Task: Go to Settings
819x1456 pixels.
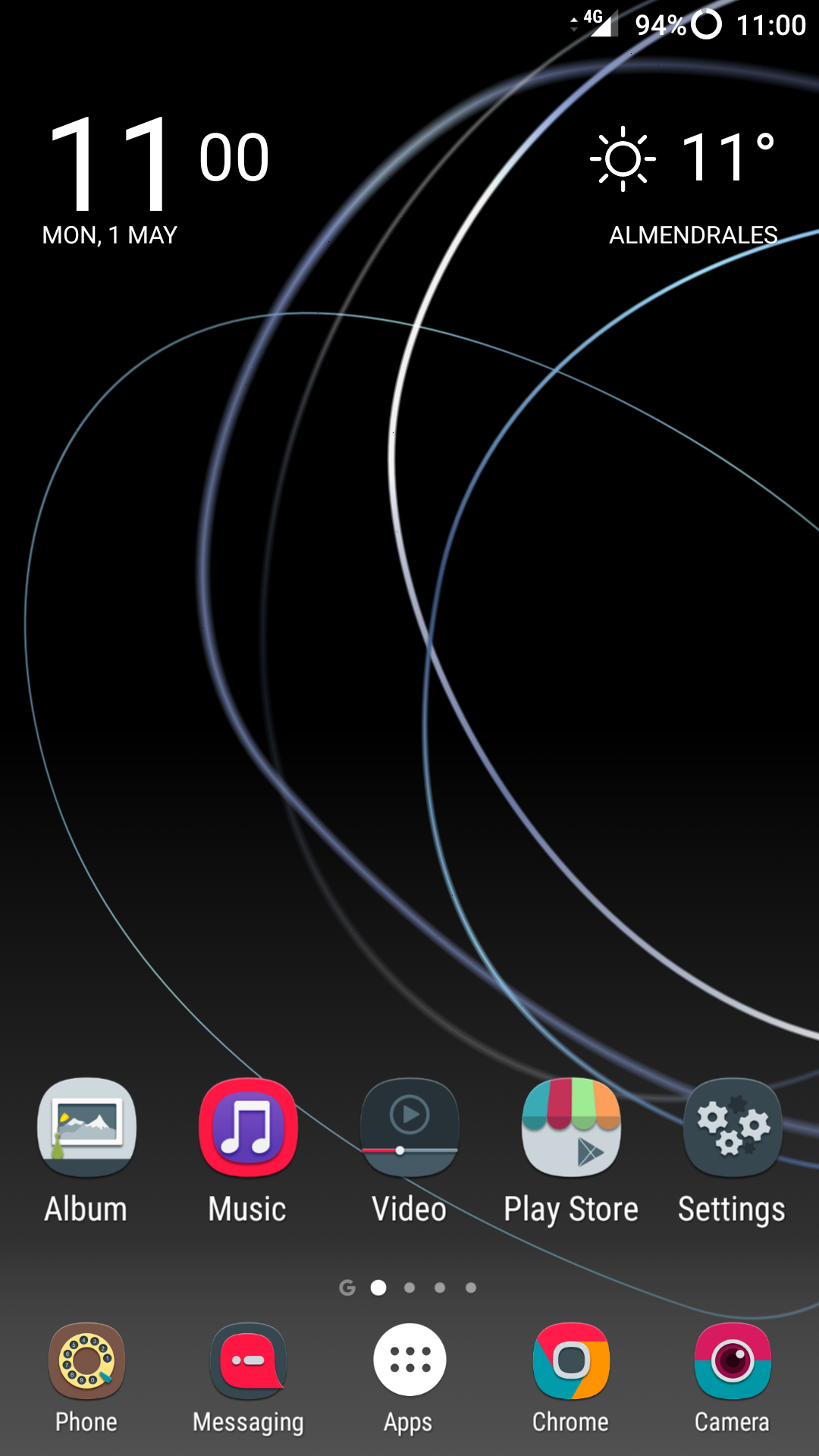Action: point(732,1128)
